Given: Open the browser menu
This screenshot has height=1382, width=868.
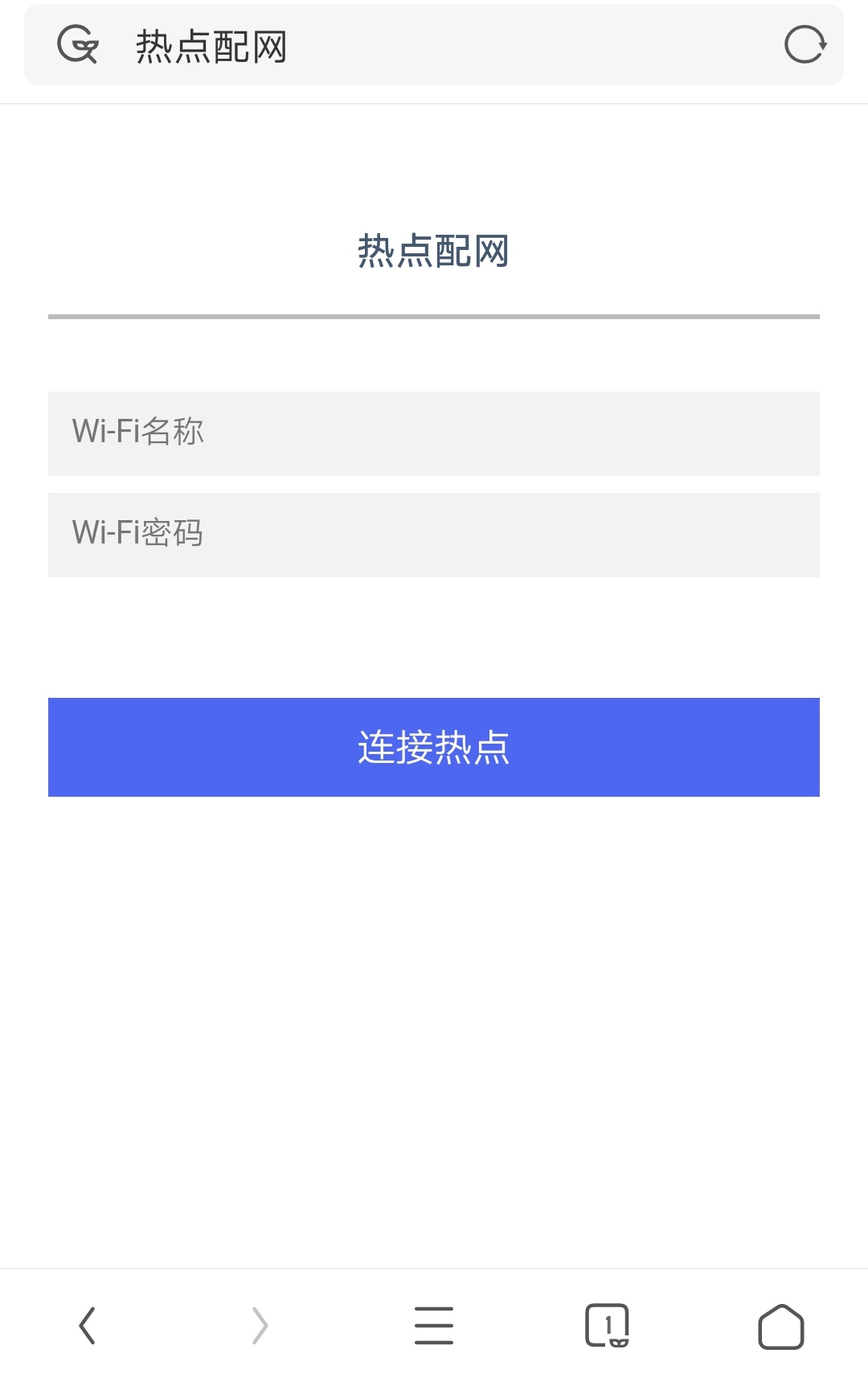Looking at the screenshot, I should point(434,1325).
